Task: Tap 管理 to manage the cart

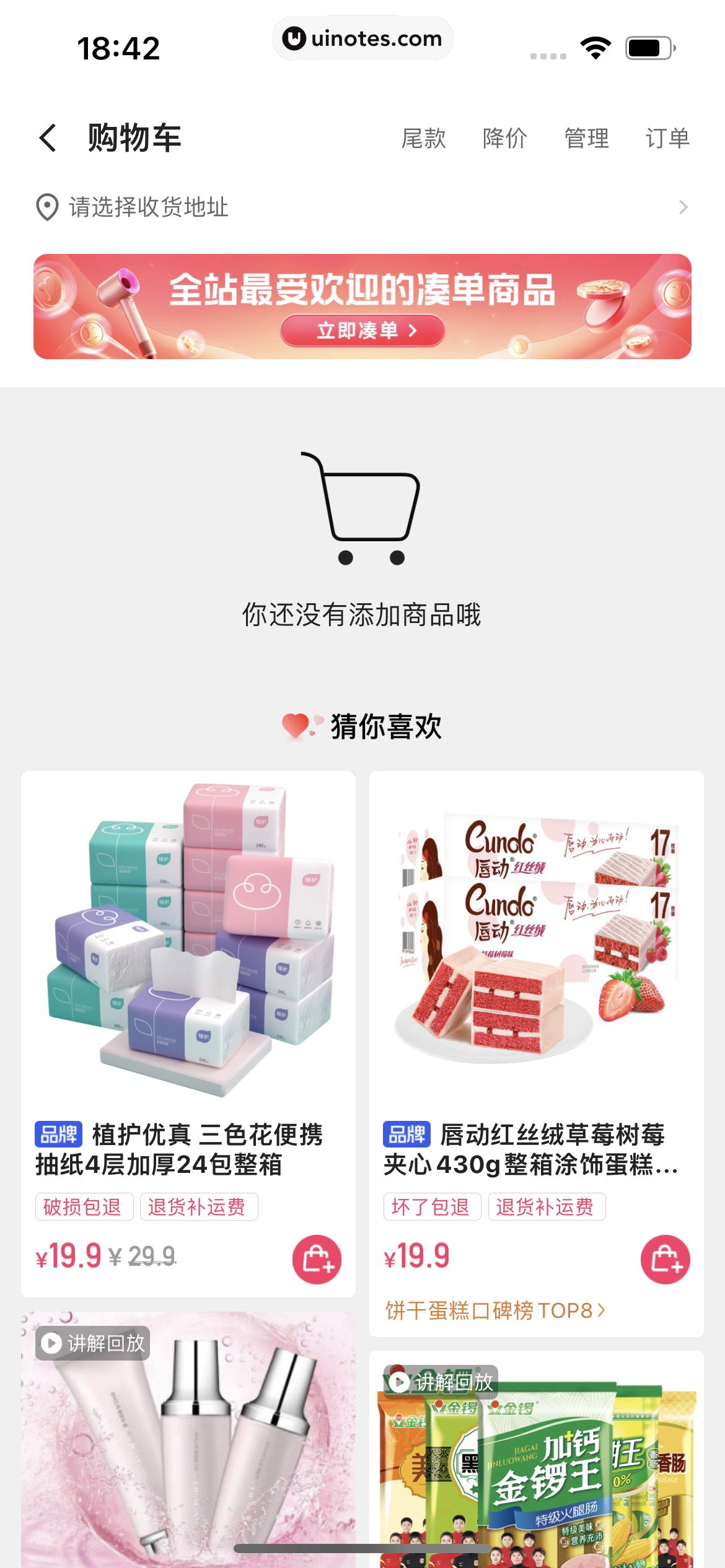Action: pos(586,138)
